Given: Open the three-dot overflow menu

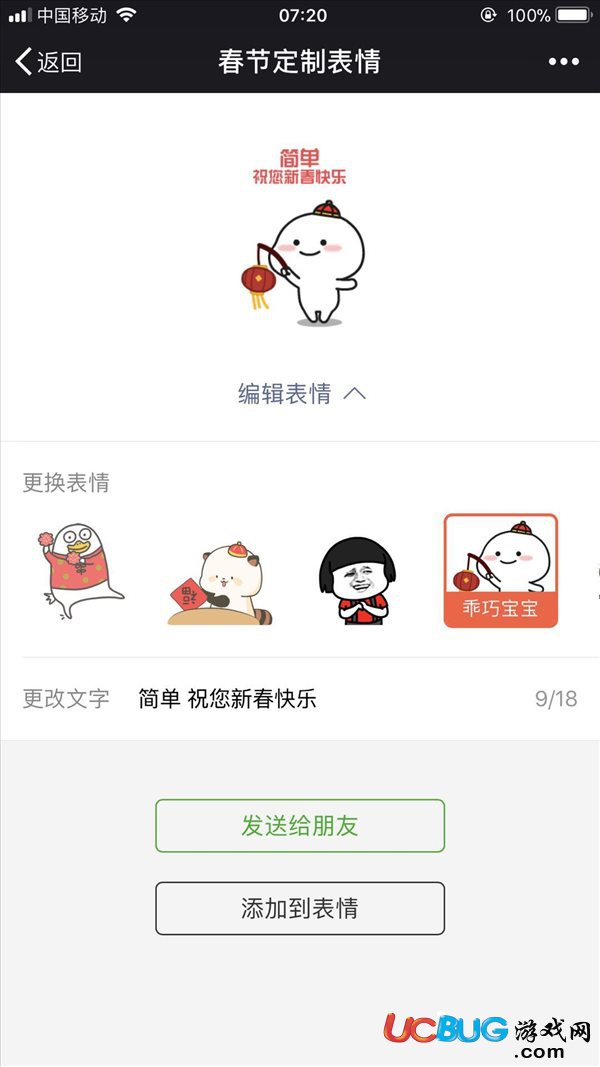Looking at the screenshot, I should pos(564,62).
